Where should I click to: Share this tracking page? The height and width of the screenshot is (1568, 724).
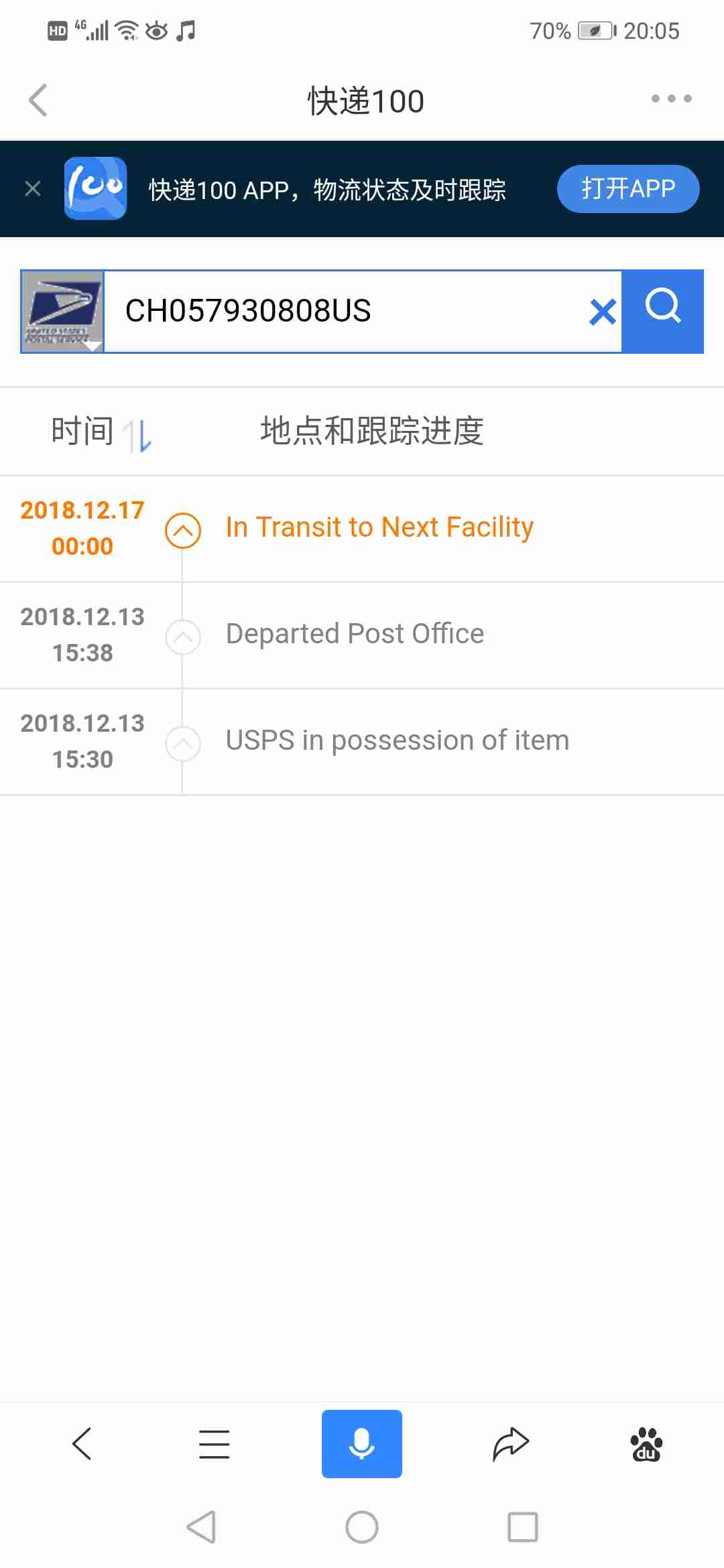[x=511, y=1444]
